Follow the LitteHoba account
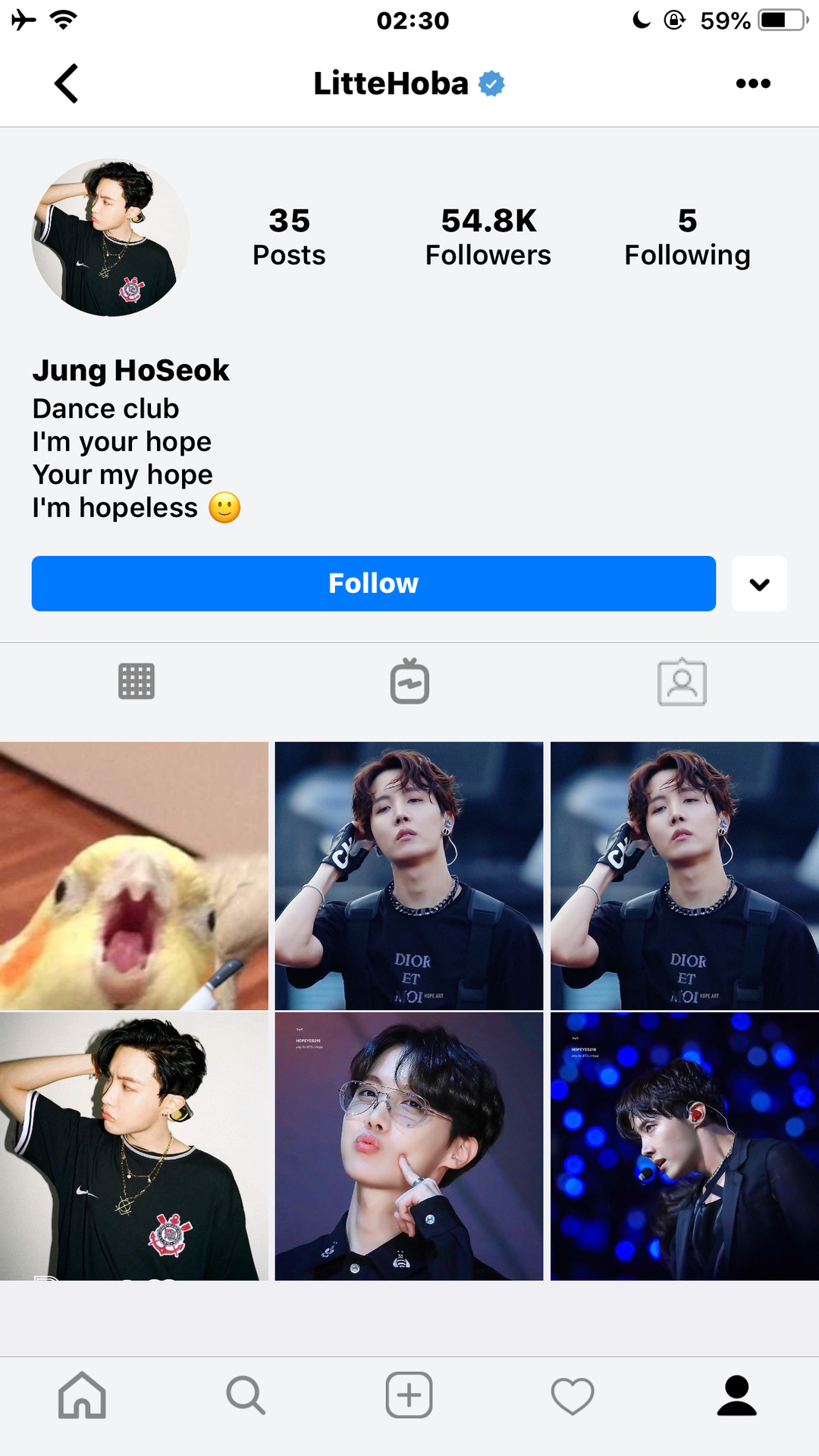The image size is (819, 1456). pyautogui.click(x=373, y=583)
